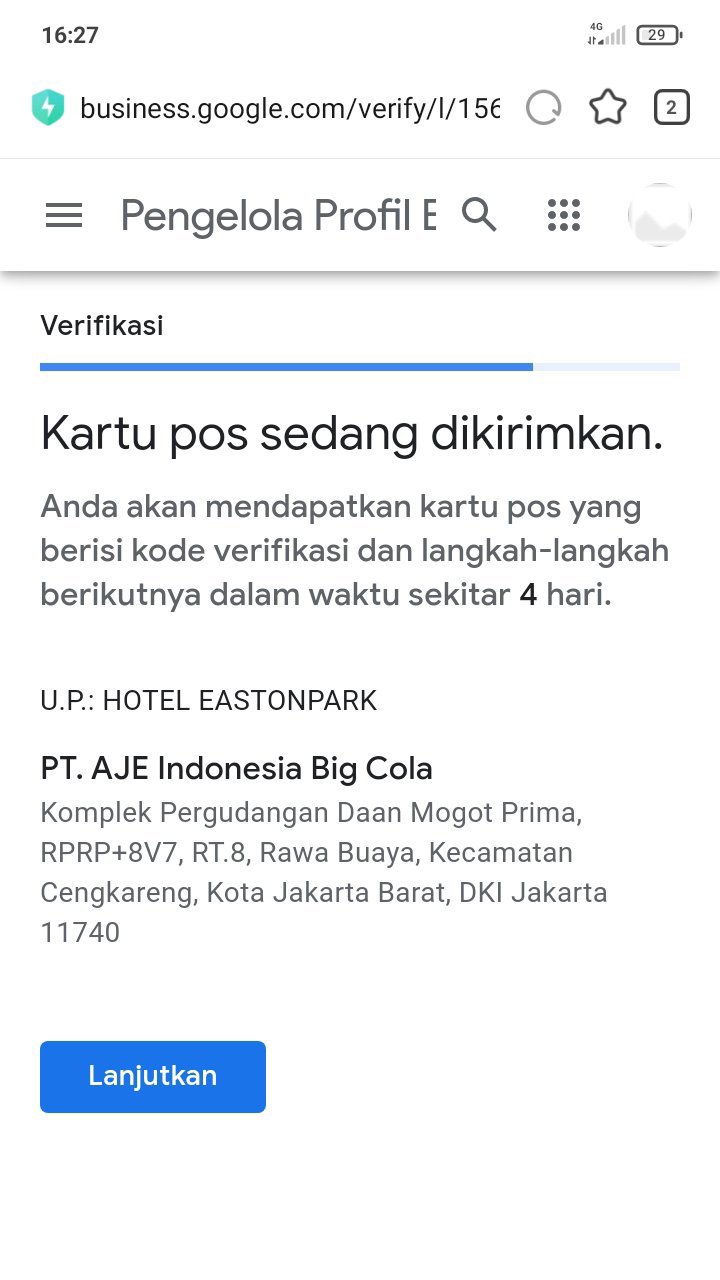
Task: Open the account profile avatar
Action: tap(659, 215)
